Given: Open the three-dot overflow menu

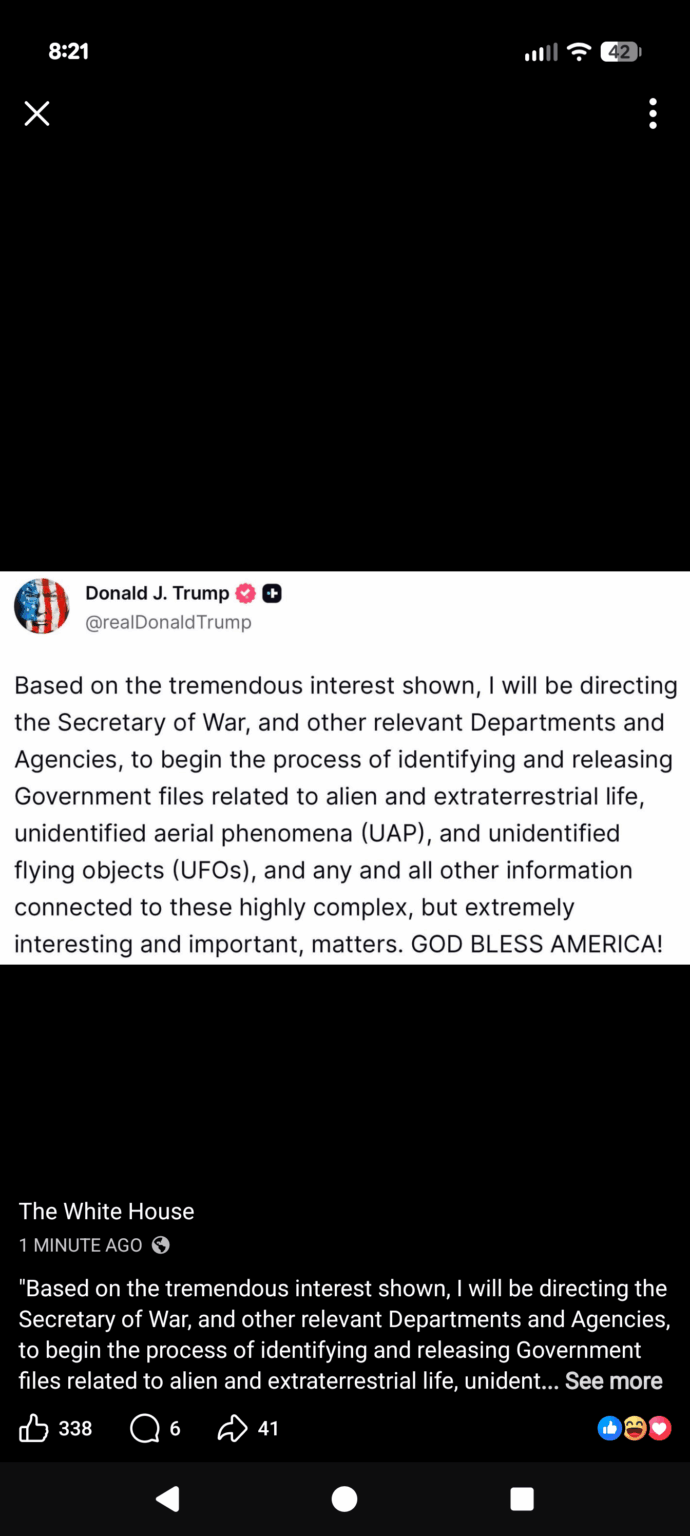Looking at the screenshot, I should coord(652,114).
